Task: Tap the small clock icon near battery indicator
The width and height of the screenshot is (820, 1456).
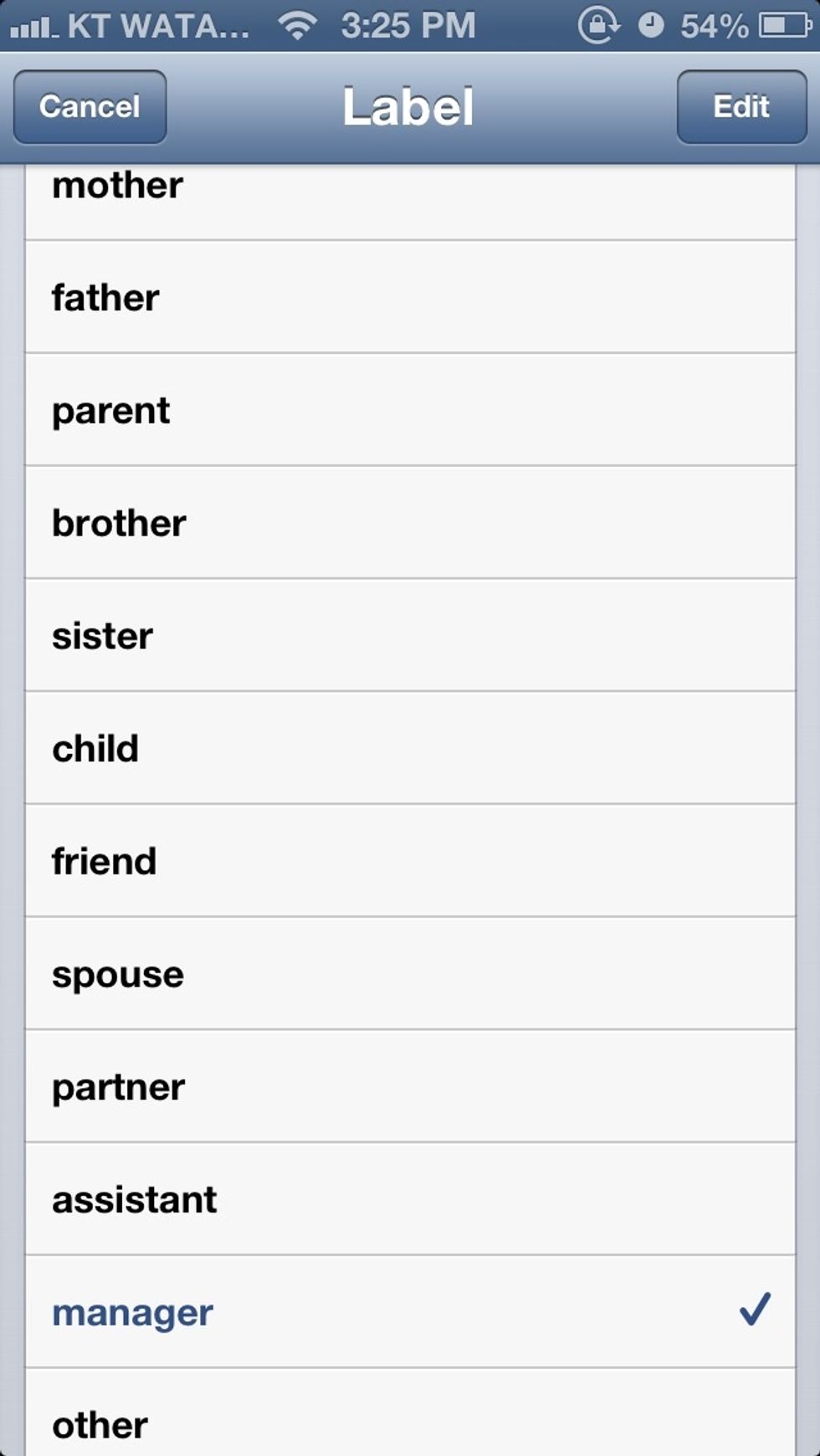Action: click(652, 25)
